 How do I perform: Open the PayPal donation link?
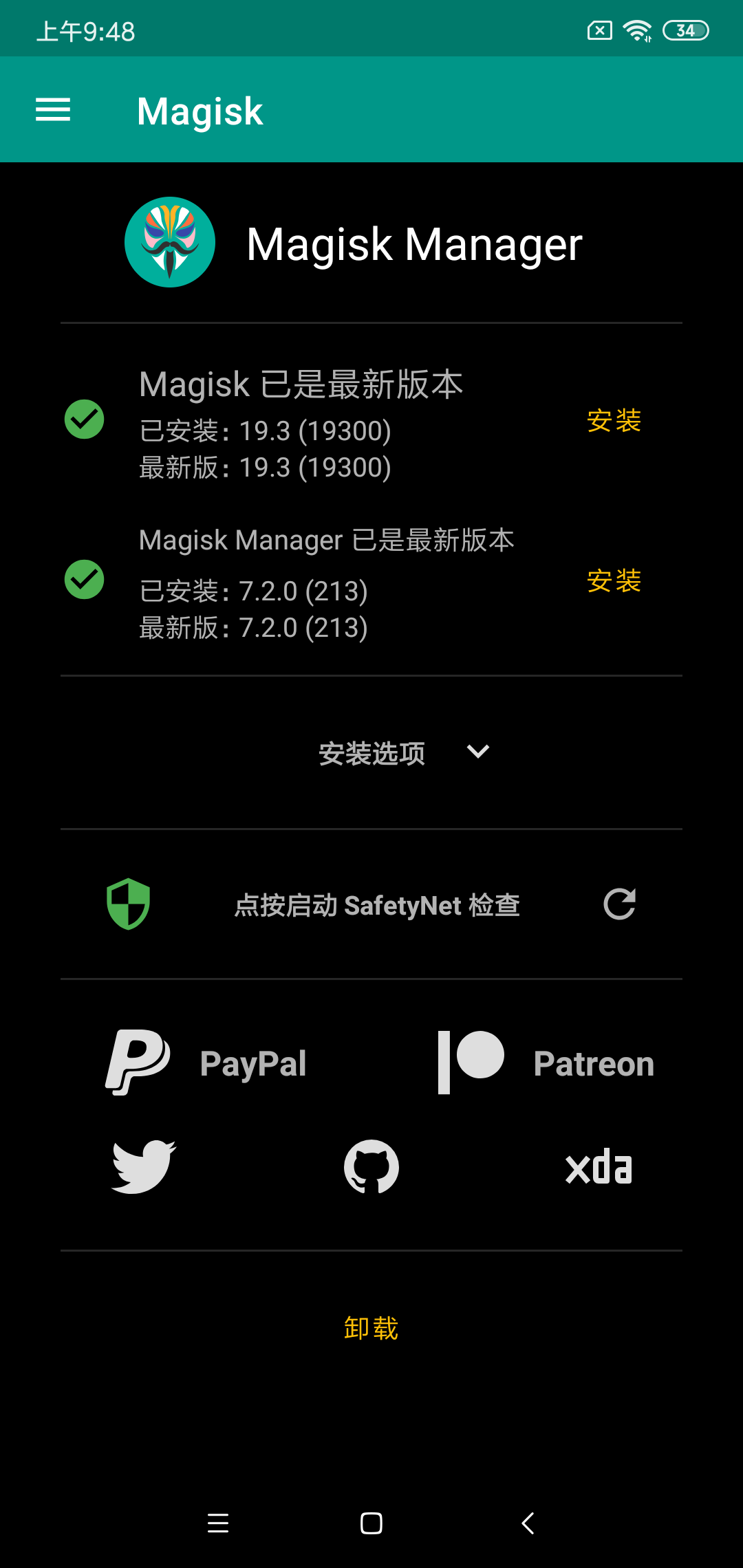click(206, 1063)
